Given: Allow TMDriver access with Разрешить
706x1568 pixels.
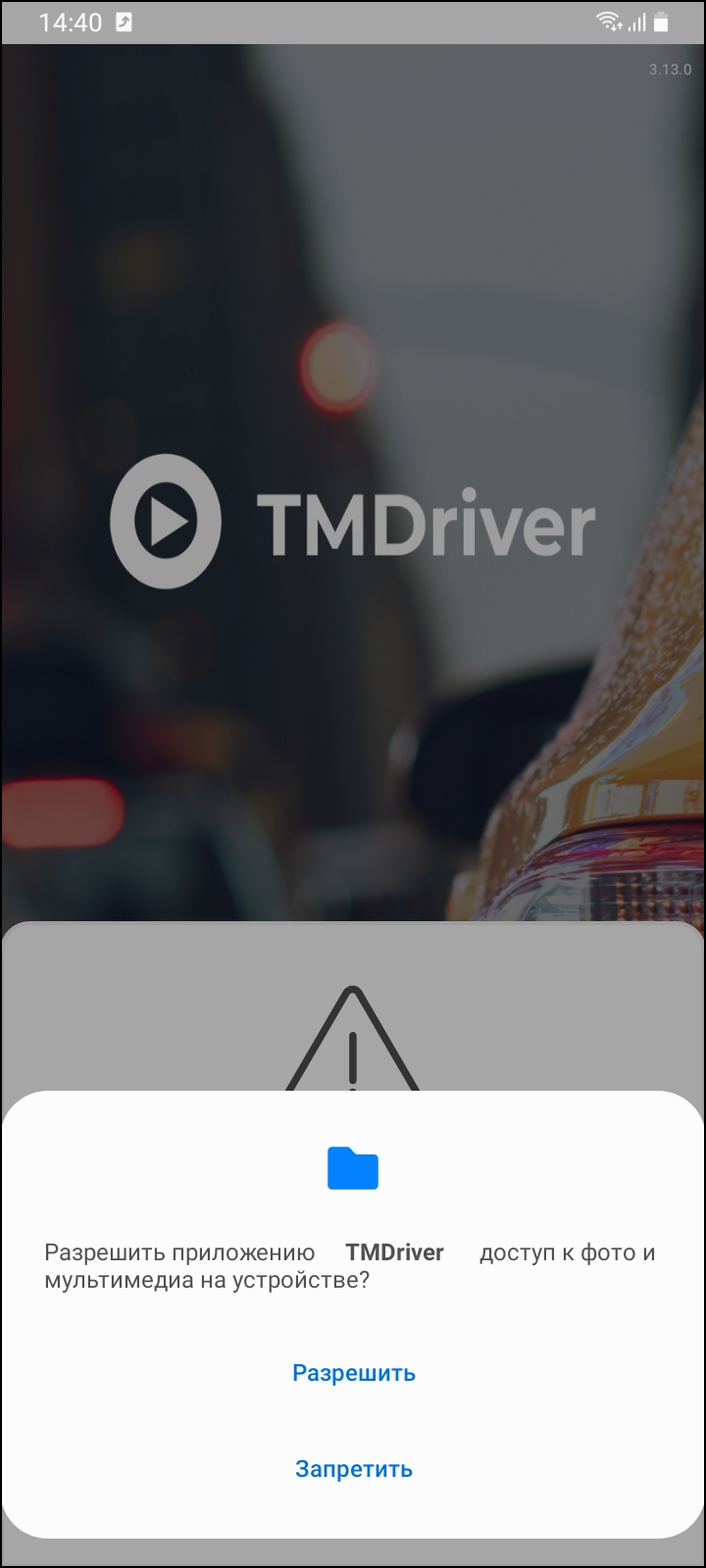Looking at the screenshot, I should tap(353, 1373).
